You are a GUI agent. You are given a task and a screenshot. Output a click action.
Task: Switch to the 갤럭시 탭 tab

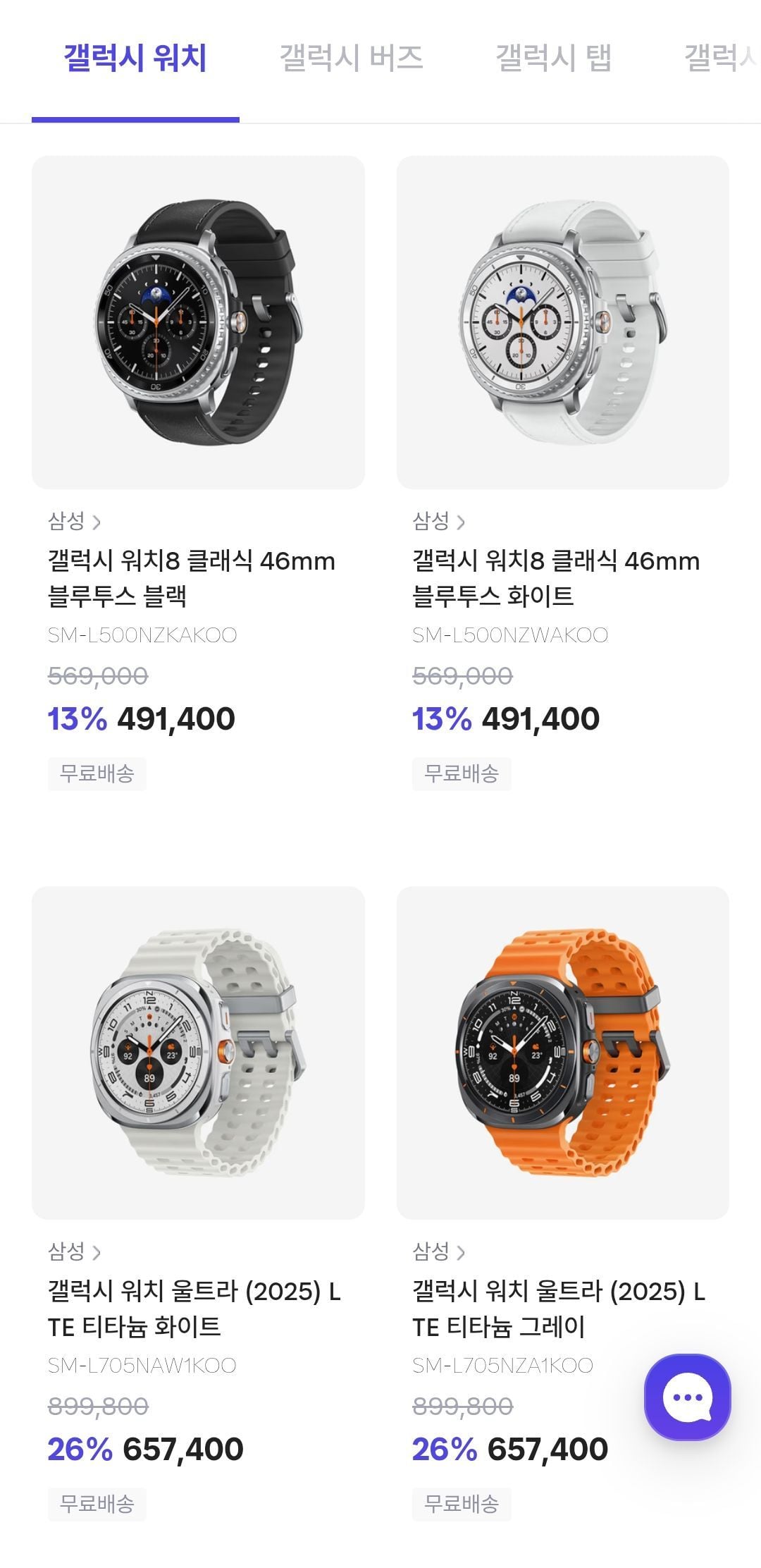click(553, 59)
